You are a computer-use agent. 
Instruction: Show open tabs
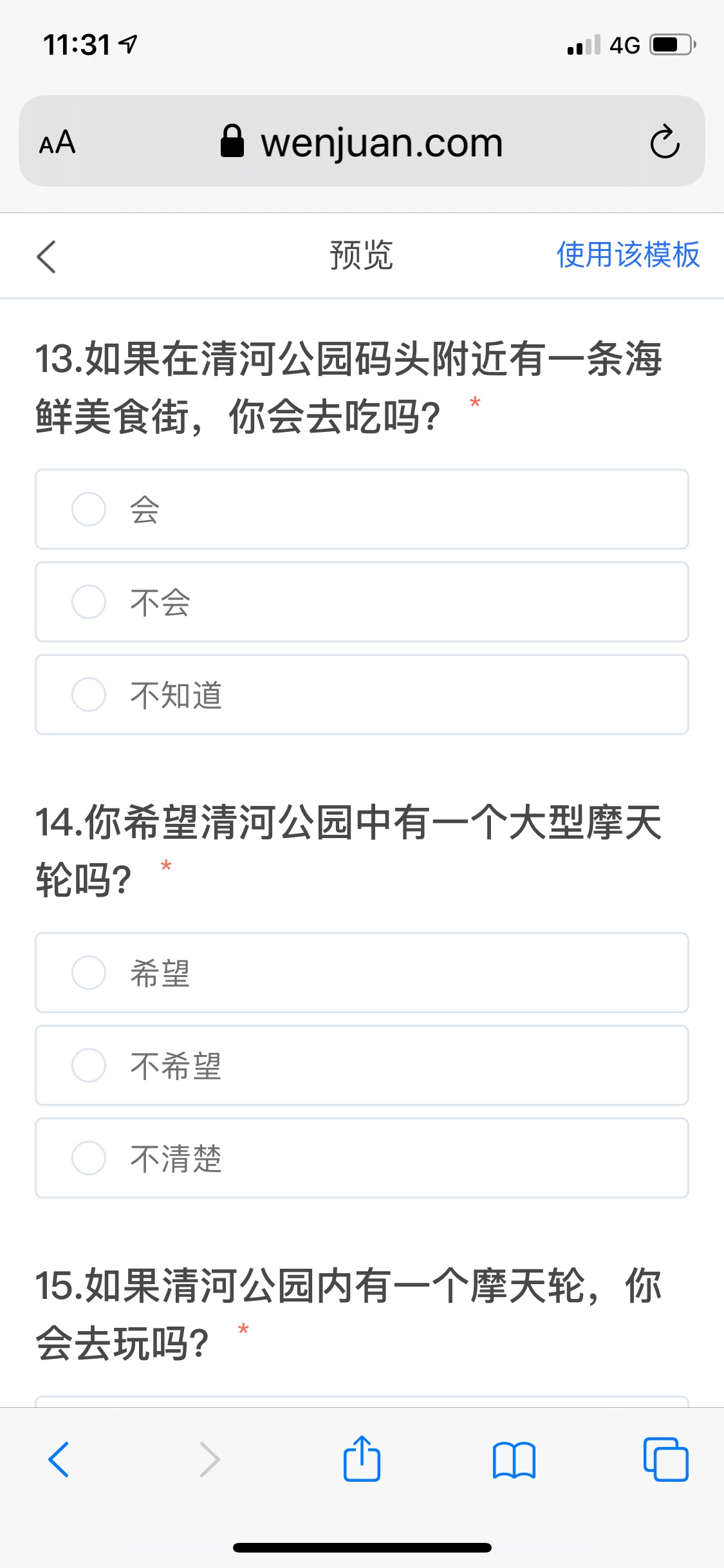click(665, 1459)
